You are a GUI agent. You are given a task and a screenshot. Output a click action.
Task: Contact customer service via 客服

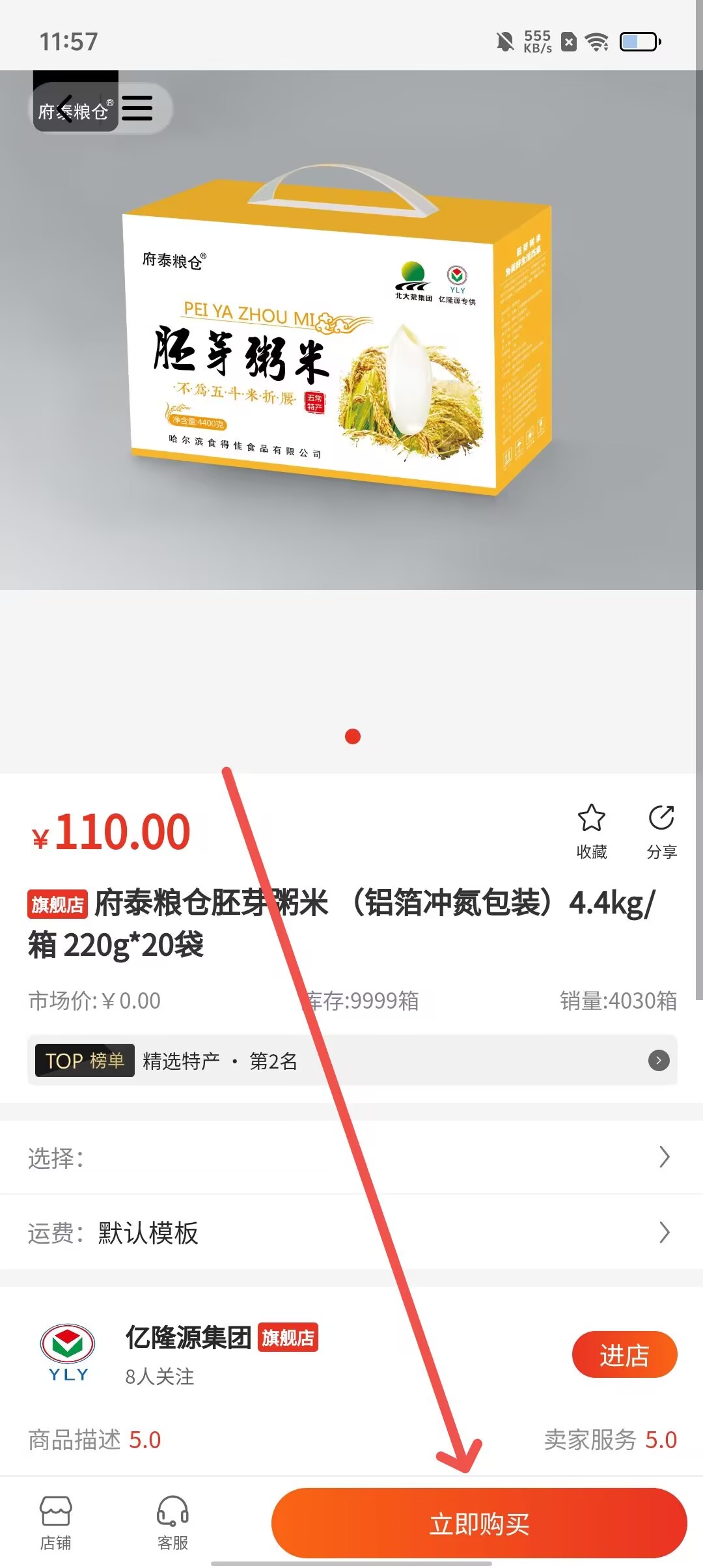[172, 1522]
